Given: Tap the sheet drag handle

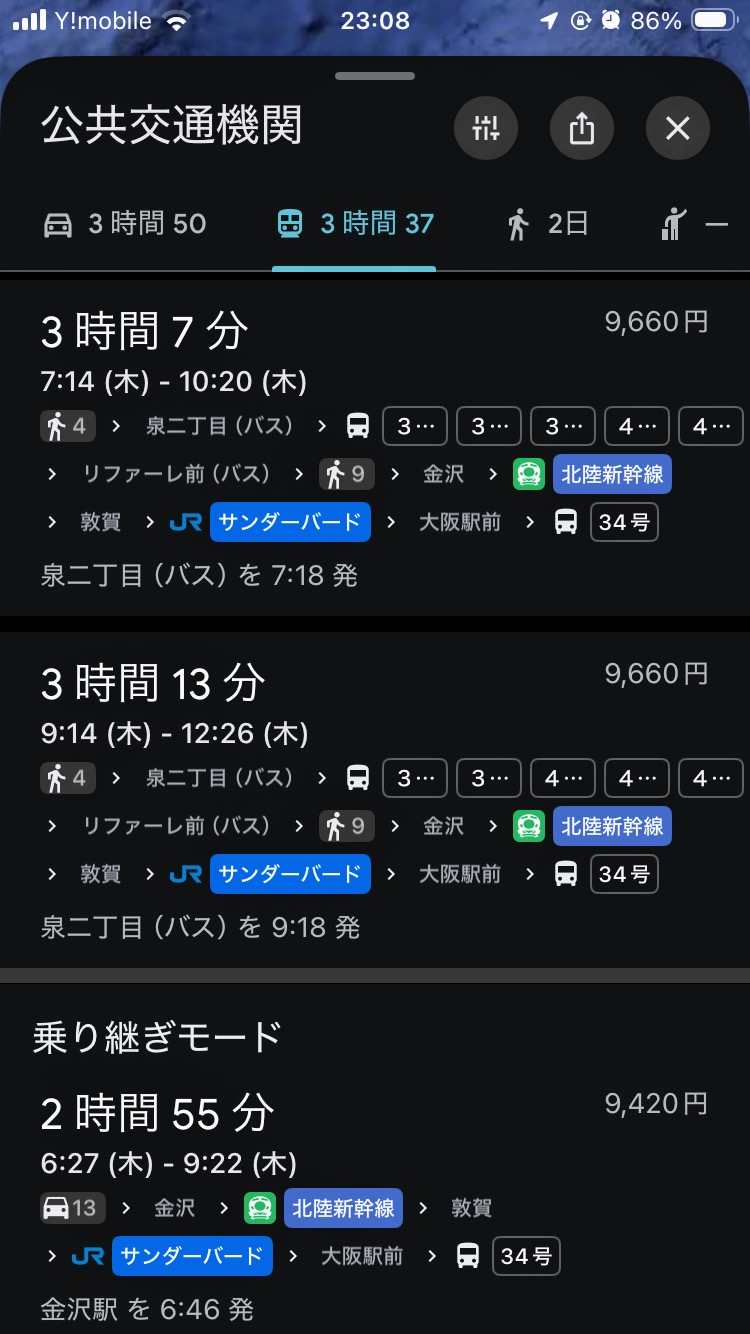Looking at the screenshot, I should tap(375, 76).
